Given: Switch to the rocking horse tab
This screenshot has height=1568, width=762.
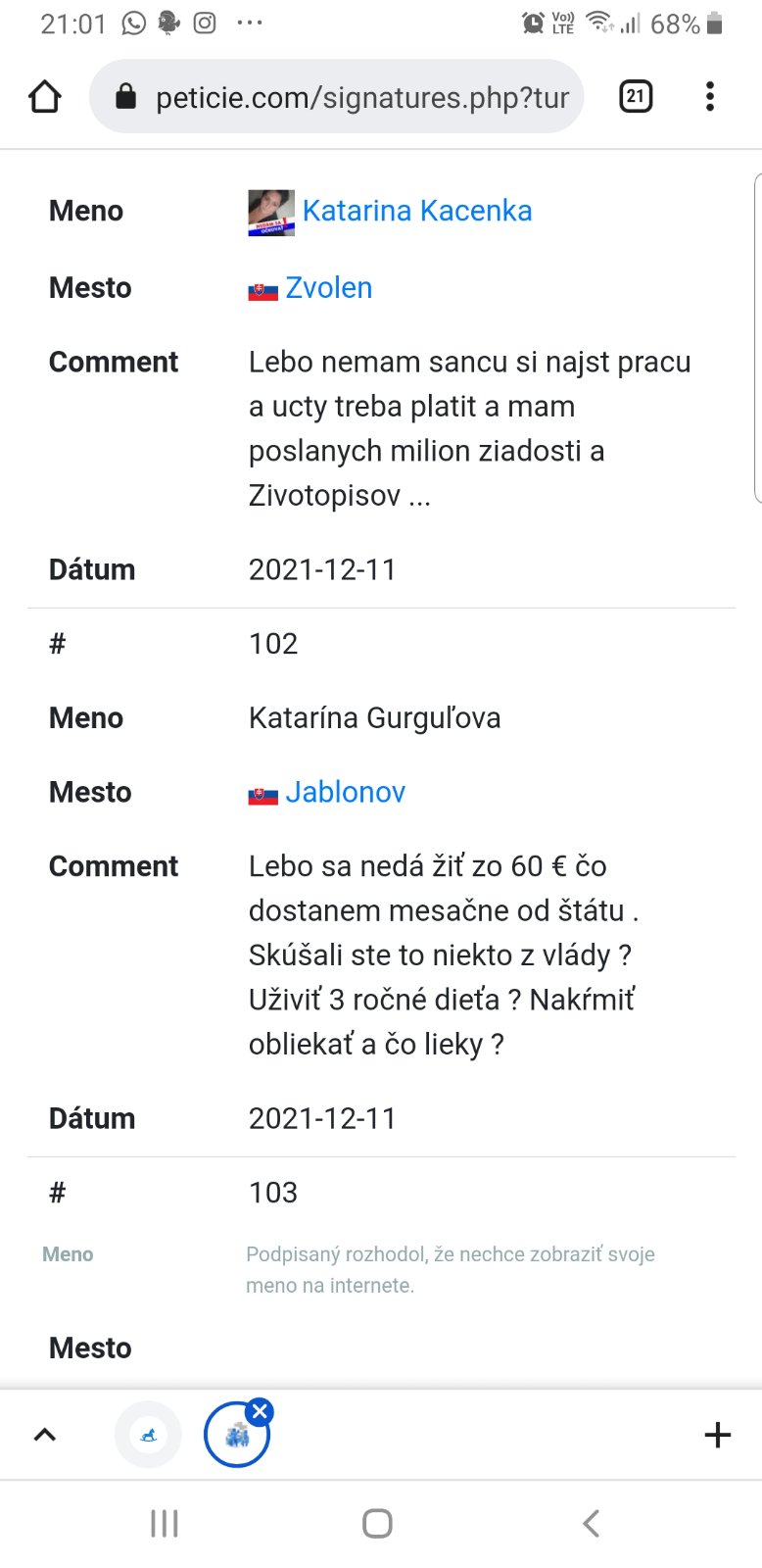Looking at the screenshot, I should (x=149, y=1435).
